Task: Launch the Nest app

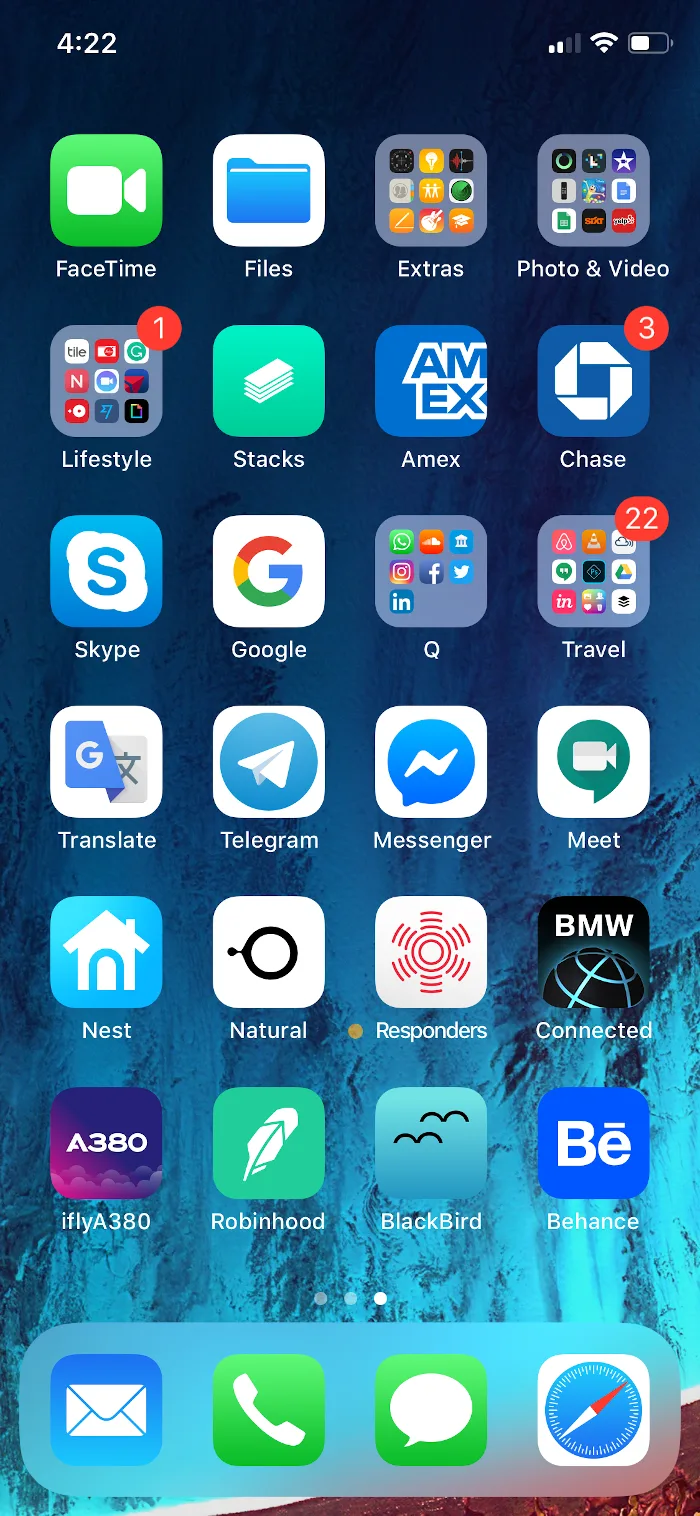Action: pyautogui.click(x=106, y=952)
